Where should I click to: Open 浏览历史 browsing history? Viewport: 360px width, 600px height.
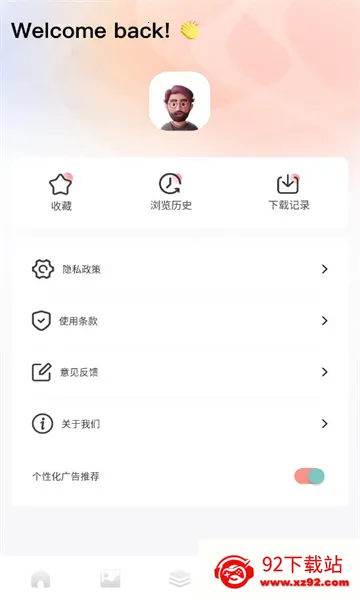coord(171,192)
